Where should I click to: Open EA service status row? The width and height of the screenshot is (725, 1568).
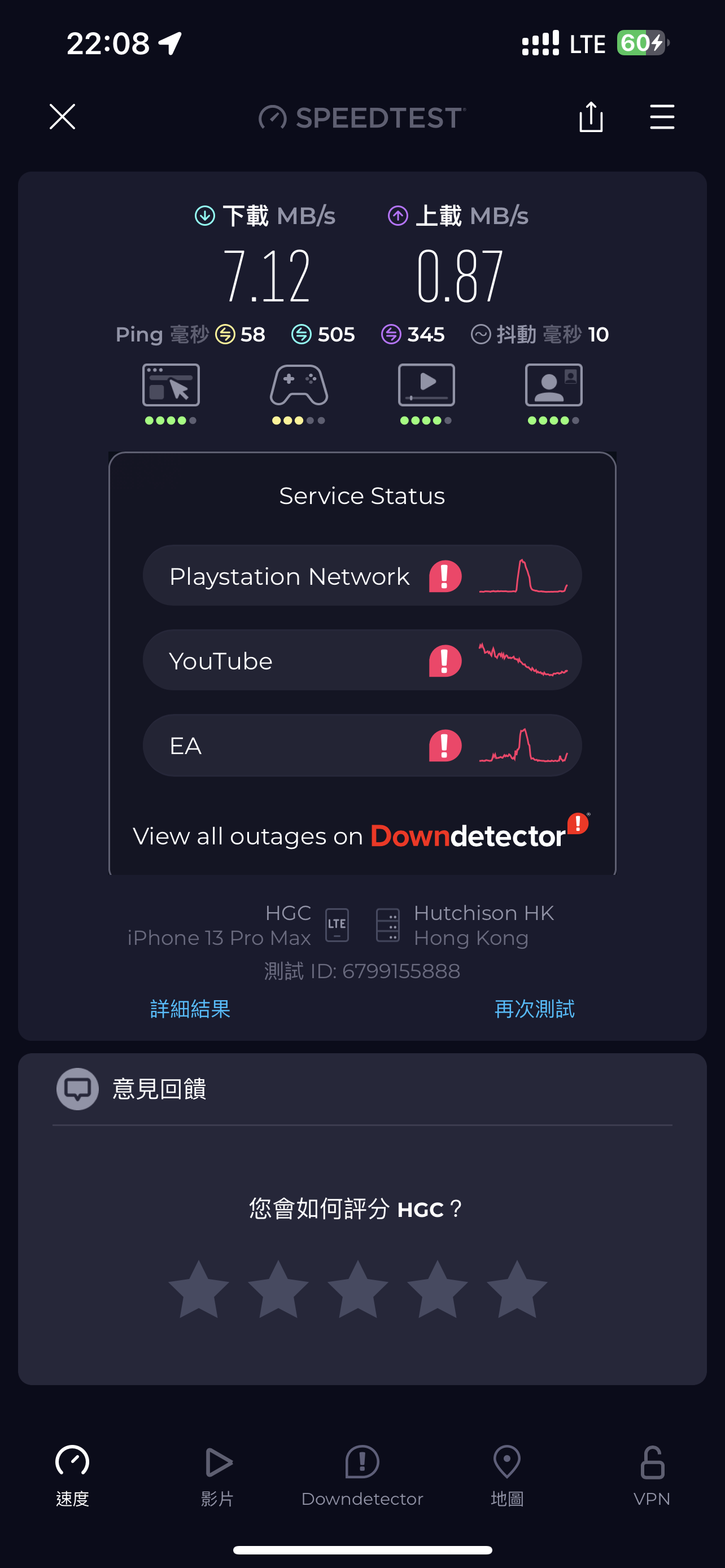pyautogui.click(x=361, y=745)
